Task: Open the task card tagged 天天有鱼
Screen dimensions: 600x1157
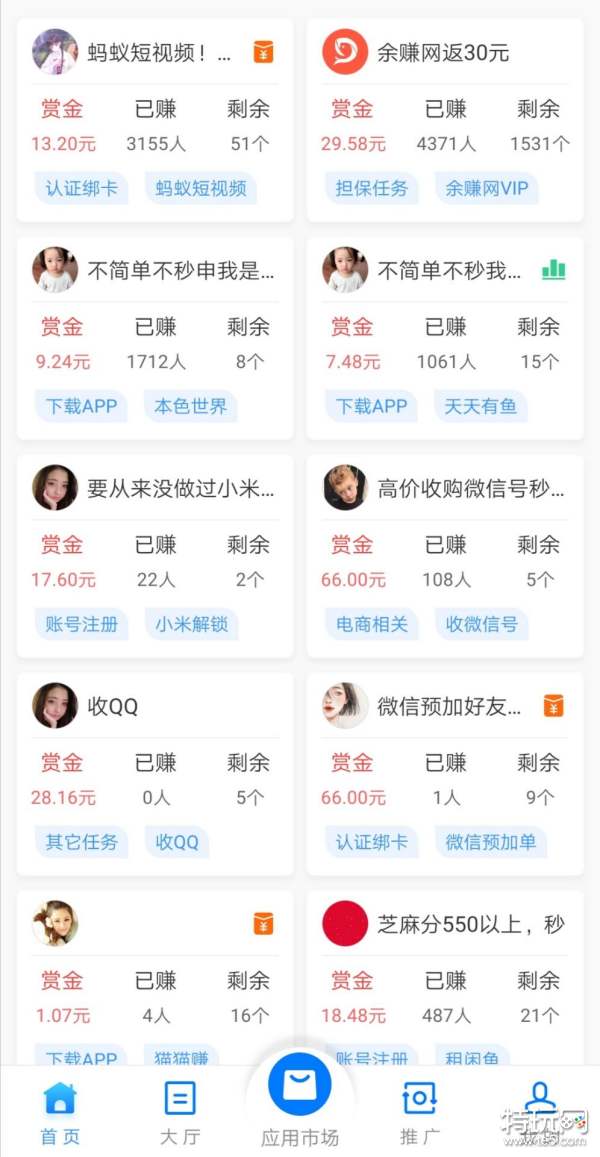Action: pos(444,270)
